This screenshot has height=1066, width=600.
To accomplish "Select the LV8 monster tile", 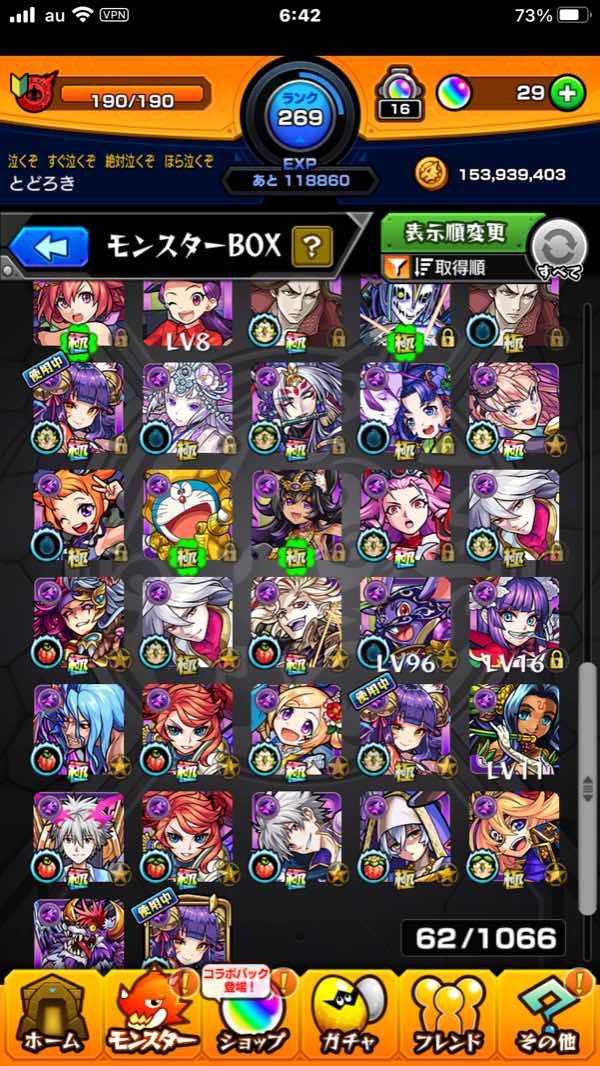I will pyautogui.click(x=188, y=315).
